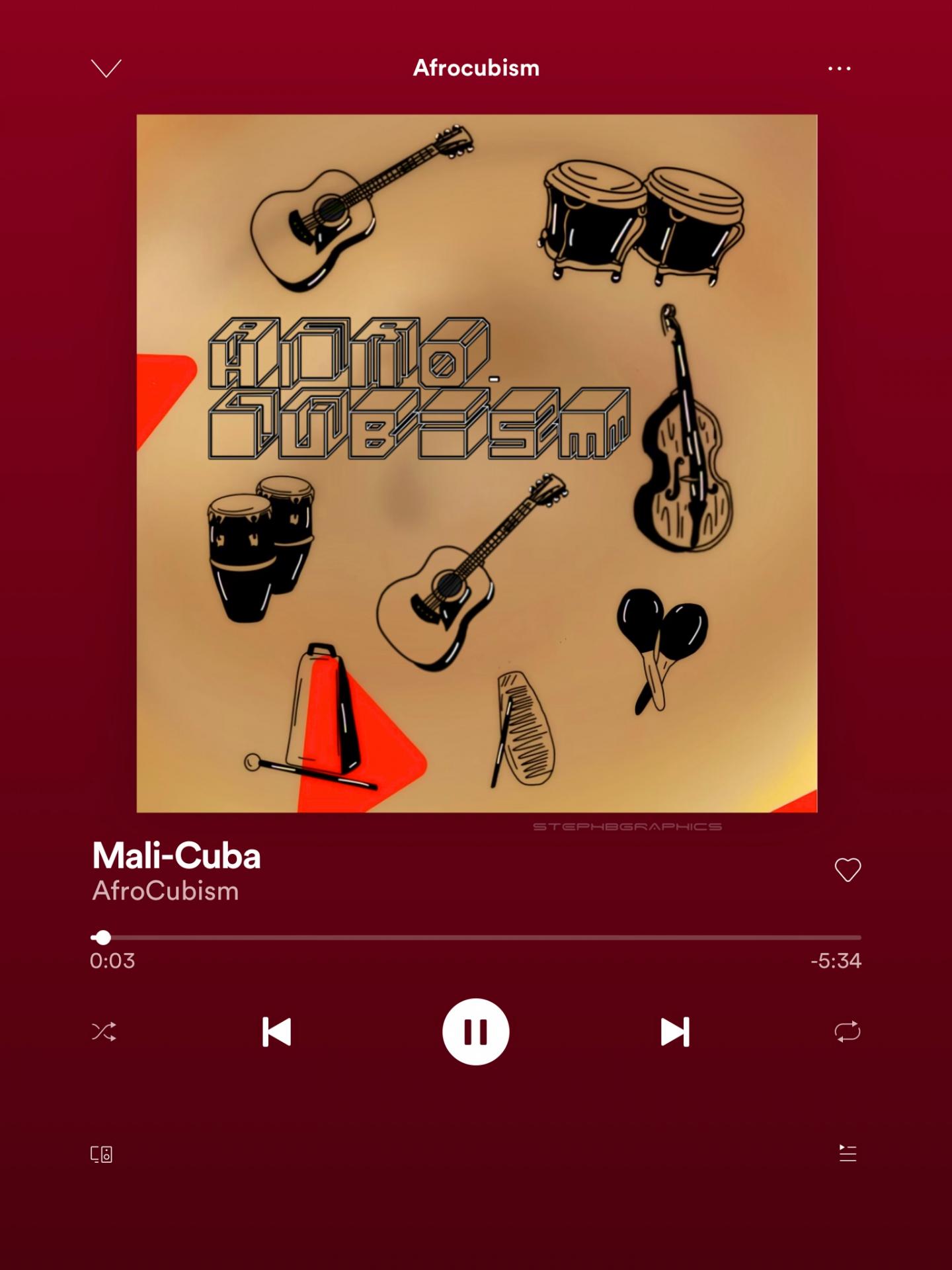The height and width of the screenshot is (1270, 952).
Task: Tap the playback progress bar
Action: click(476, 937)
